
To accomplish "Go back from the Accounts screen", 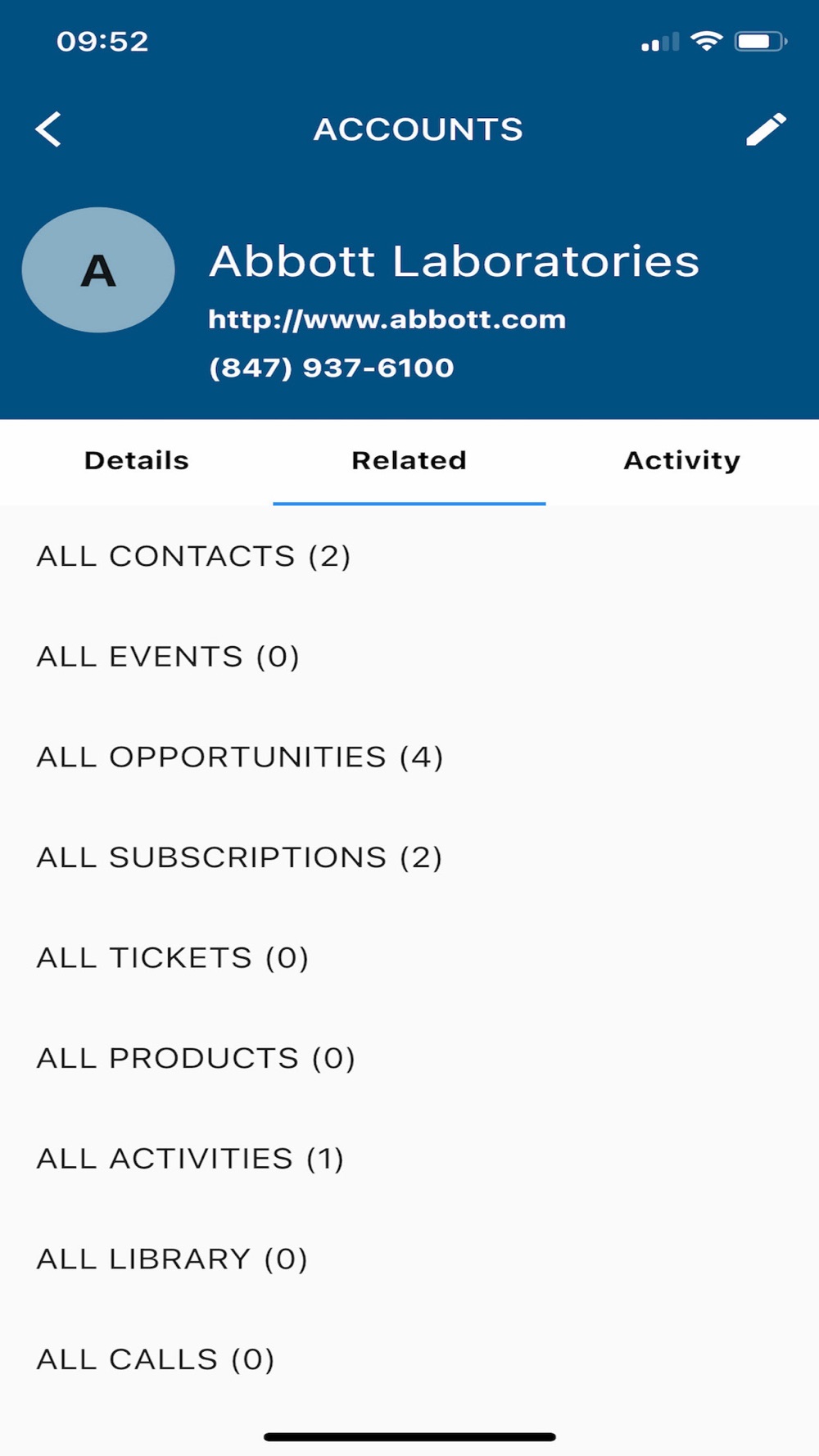I will (x=48, y=129).
